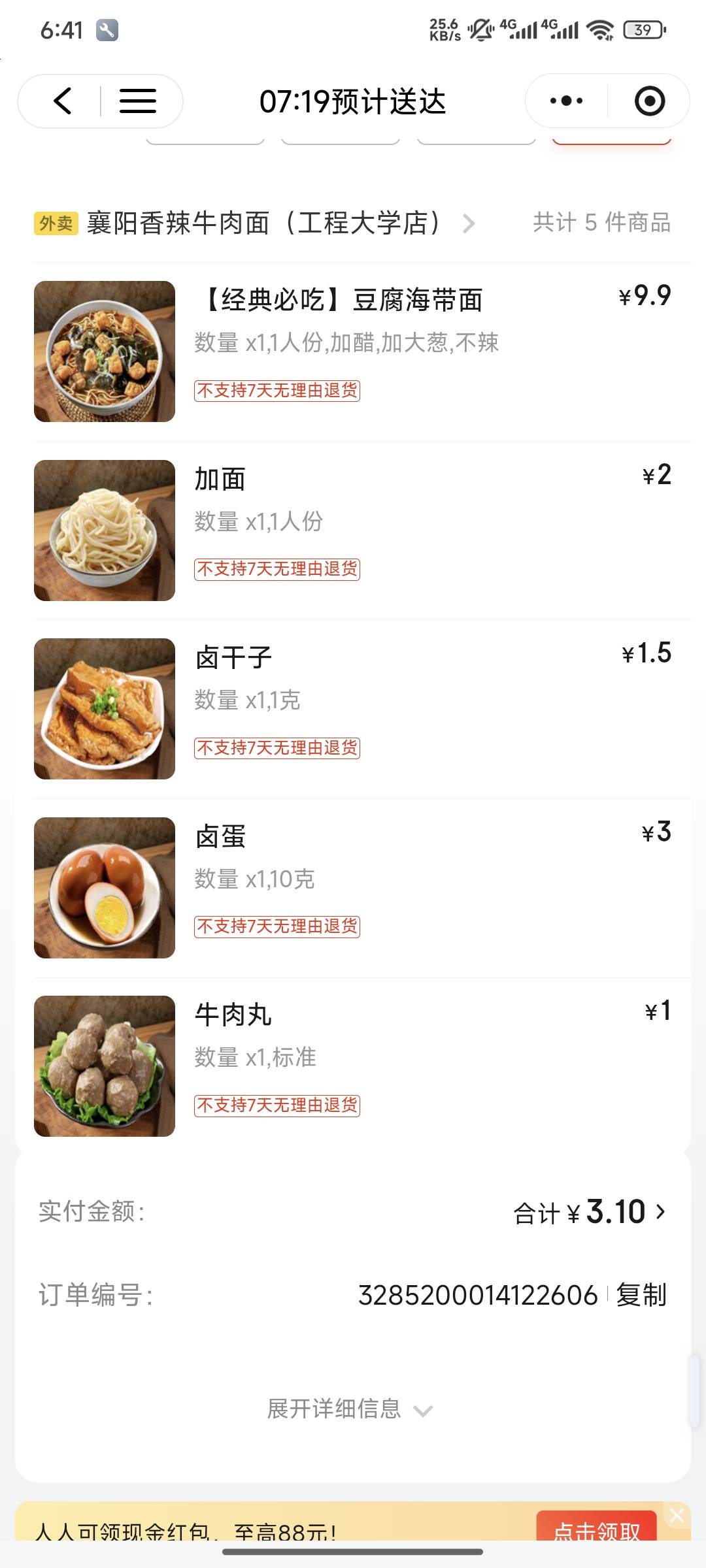Screen dimensions: 706x1568
Task: View payment breakdown for 合计 ¥3.10
Action: pyautogui.click(x=592, y=1213)
